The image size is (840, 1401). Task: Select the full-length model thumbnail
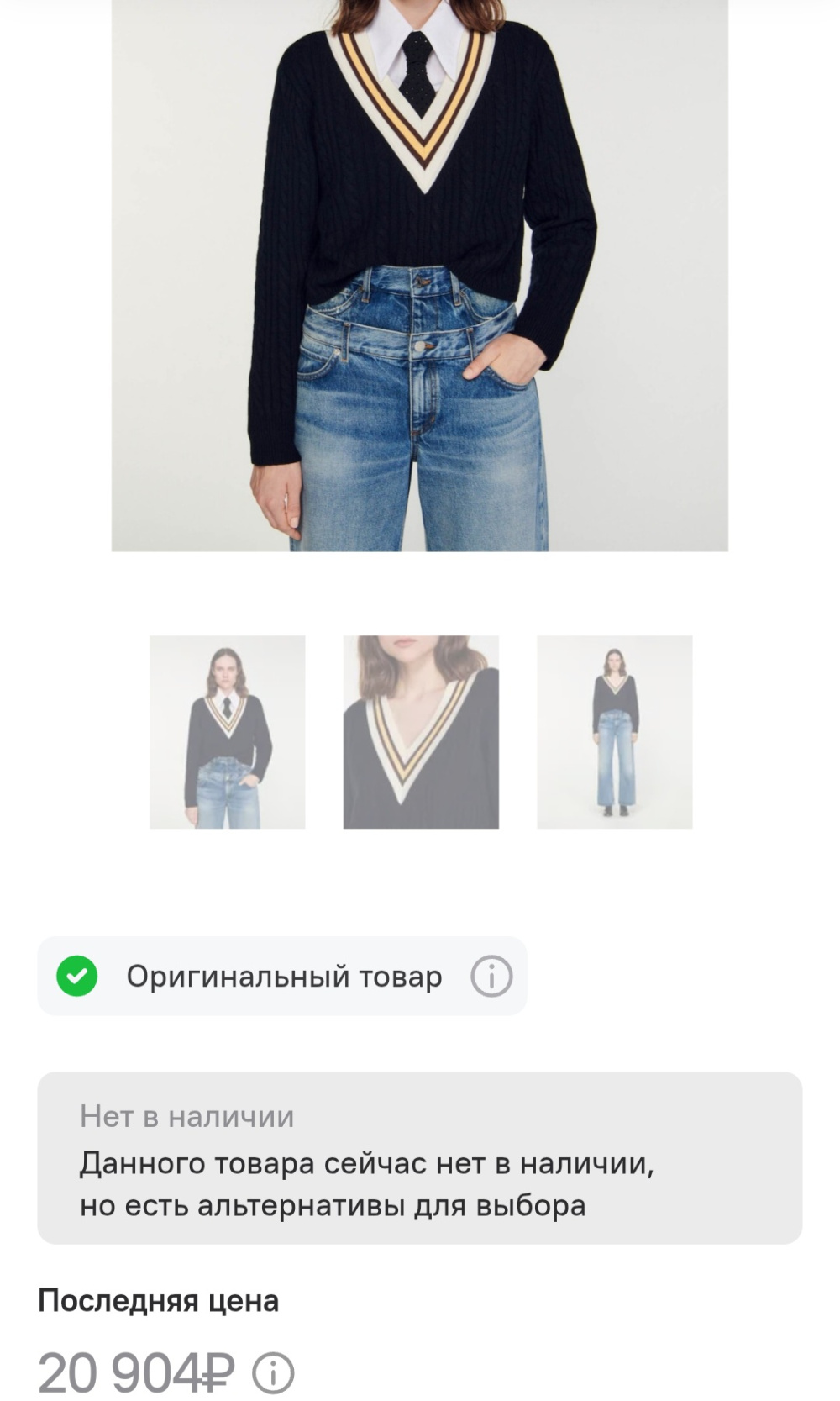coord(615,731)
